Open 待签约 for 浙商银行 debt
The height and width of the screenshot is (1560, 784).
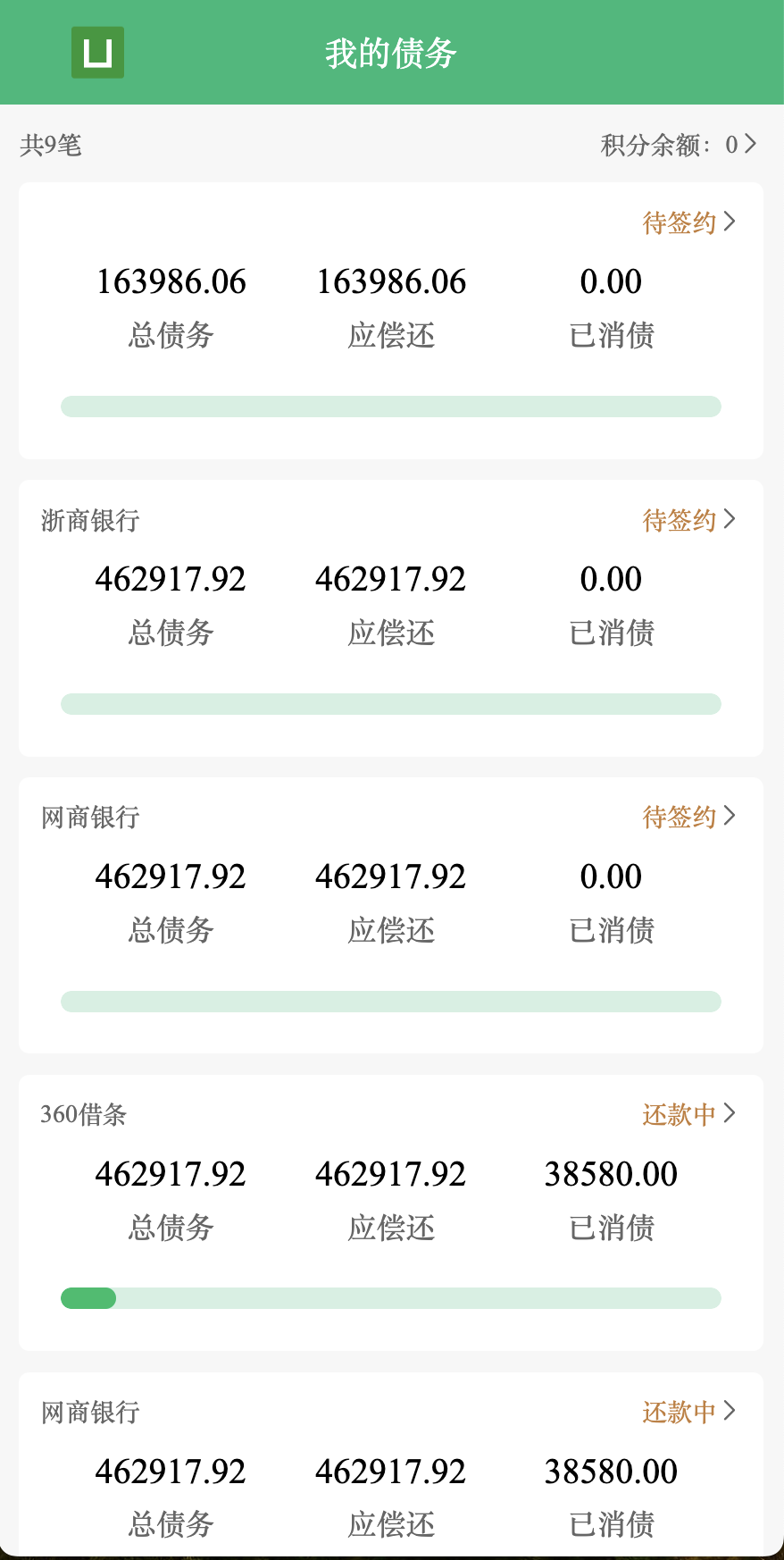(688, 520)
